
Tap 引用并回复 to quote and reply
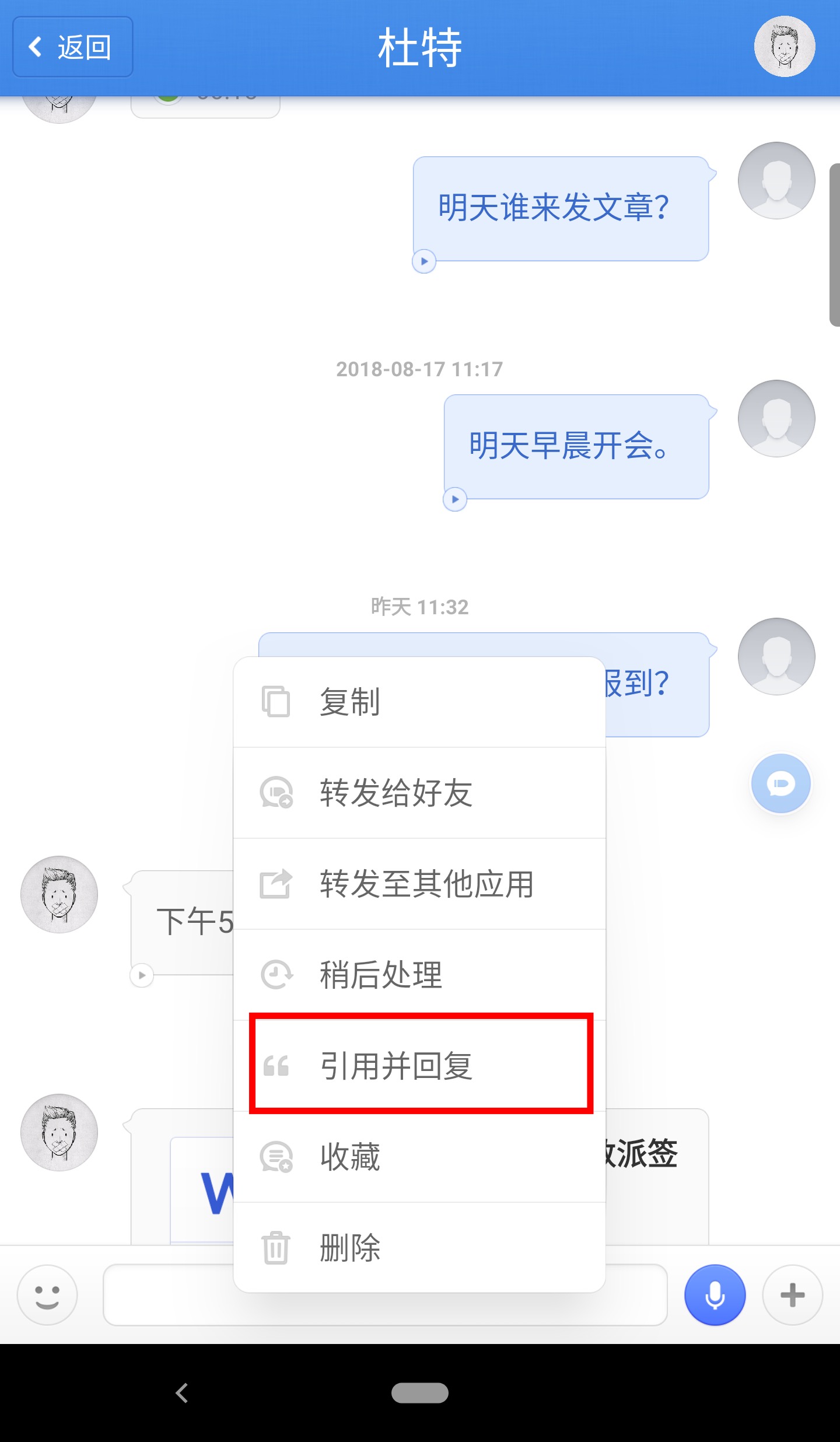coord(419,1066)
